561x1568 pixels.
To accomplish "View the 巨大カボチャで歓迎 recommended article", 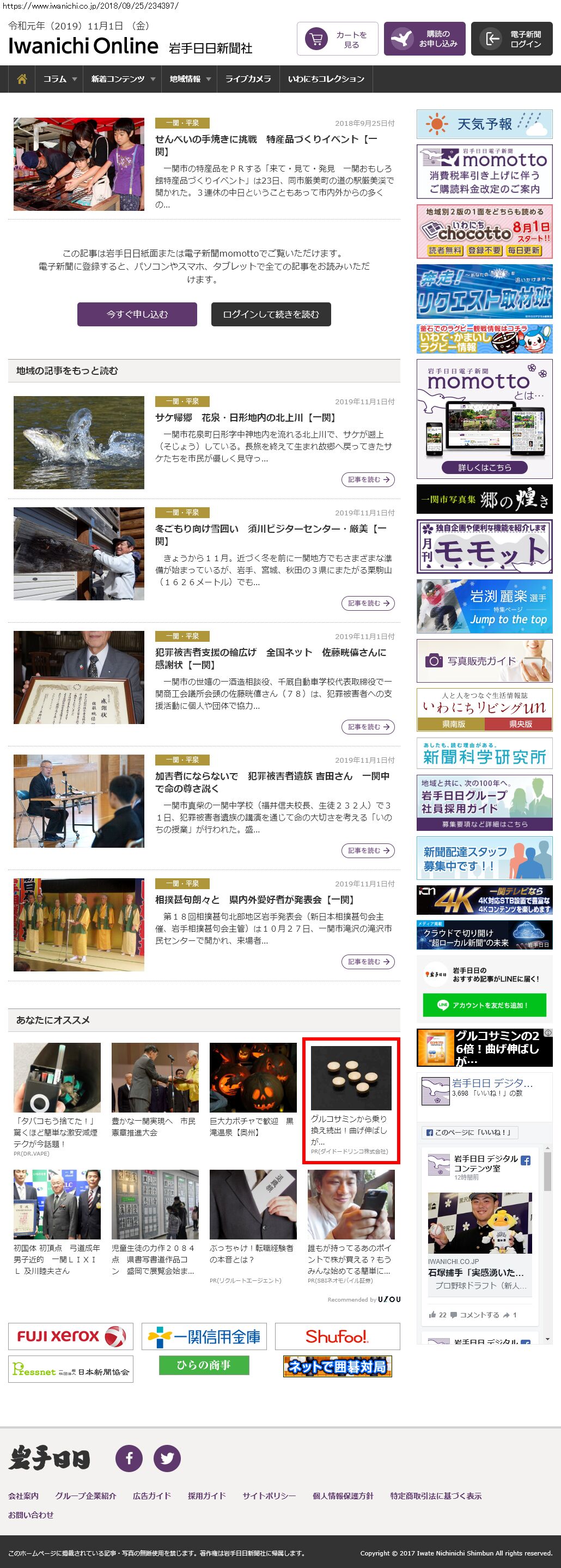I will [253, 1090].
